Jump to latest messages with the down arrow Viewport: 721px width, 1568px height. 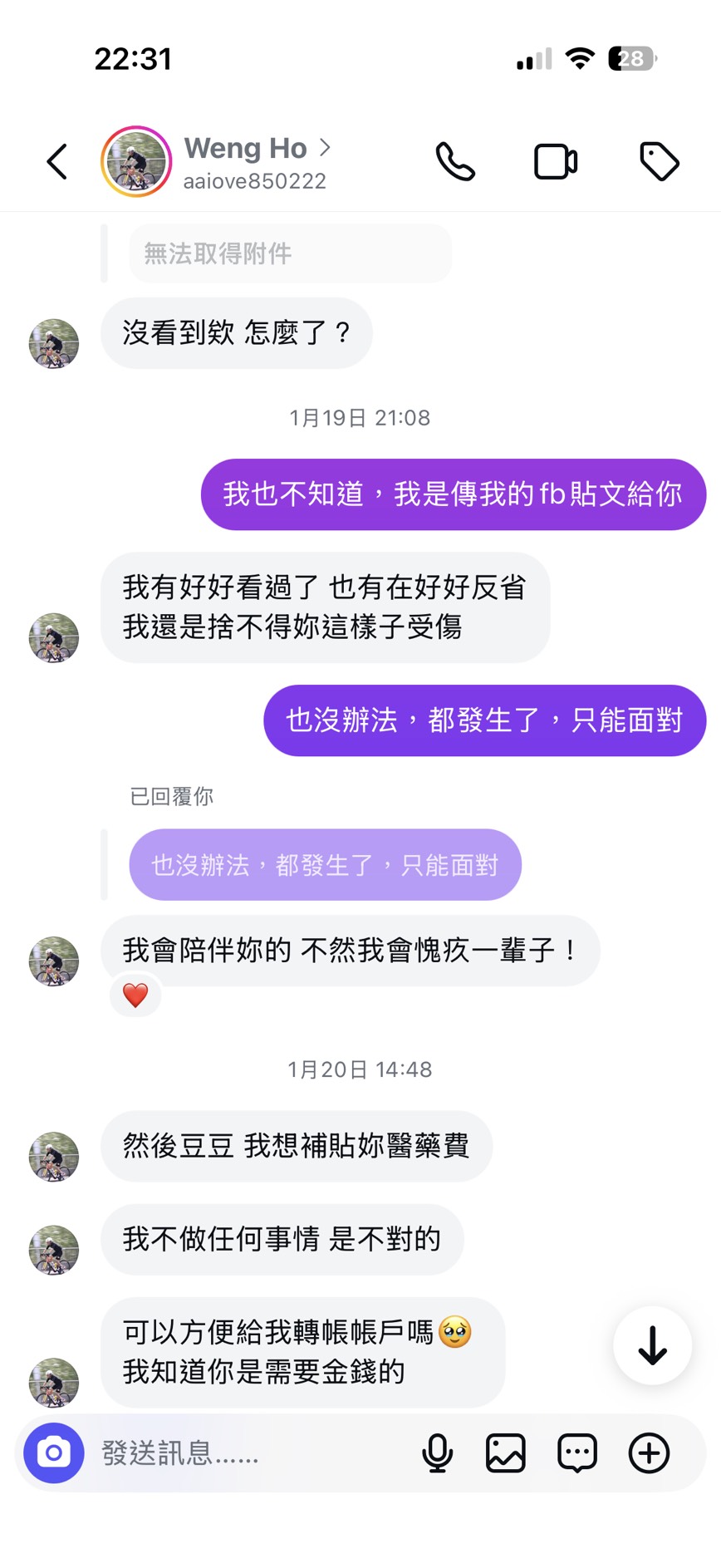[x=652, y=1346]
